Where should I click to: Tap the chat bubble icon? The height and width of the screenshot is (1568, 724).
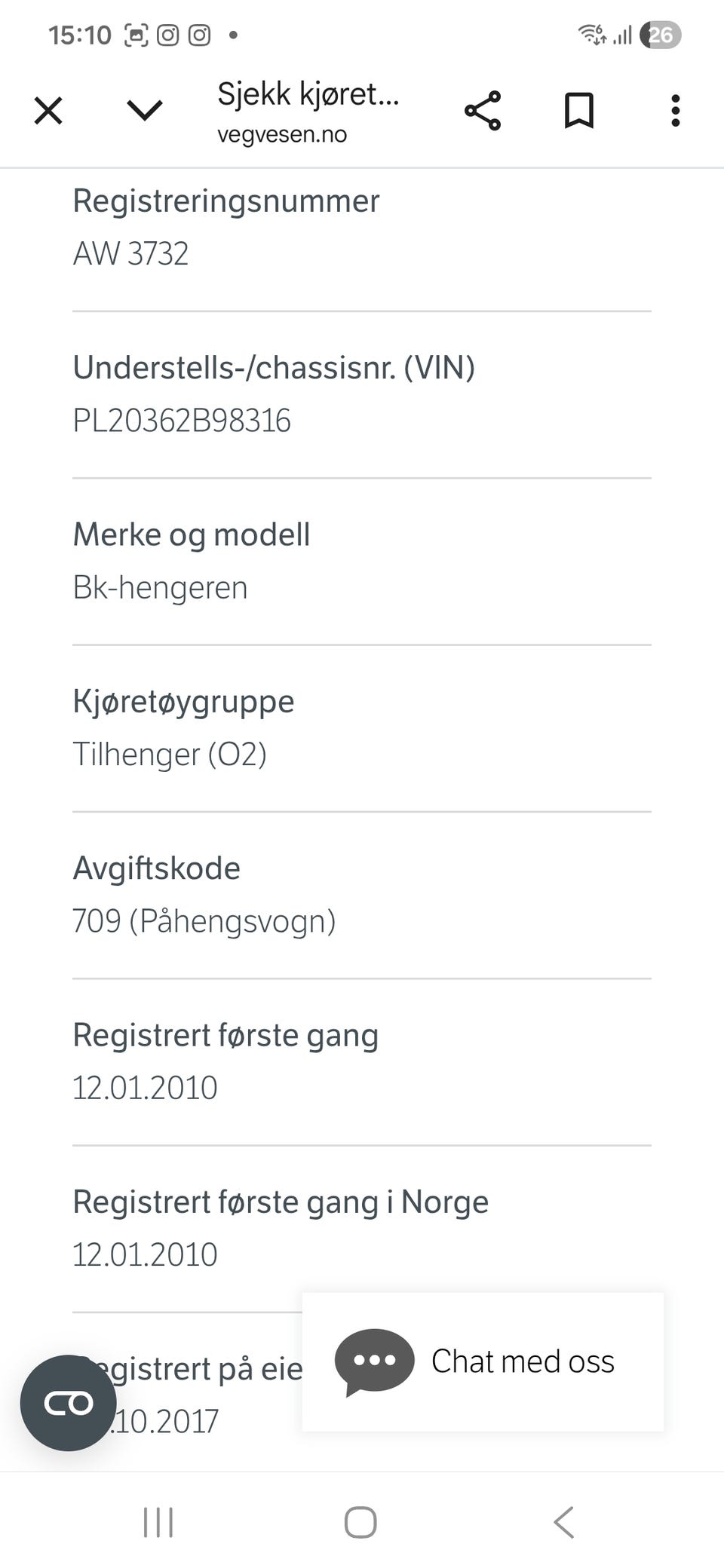(375, 1361)
